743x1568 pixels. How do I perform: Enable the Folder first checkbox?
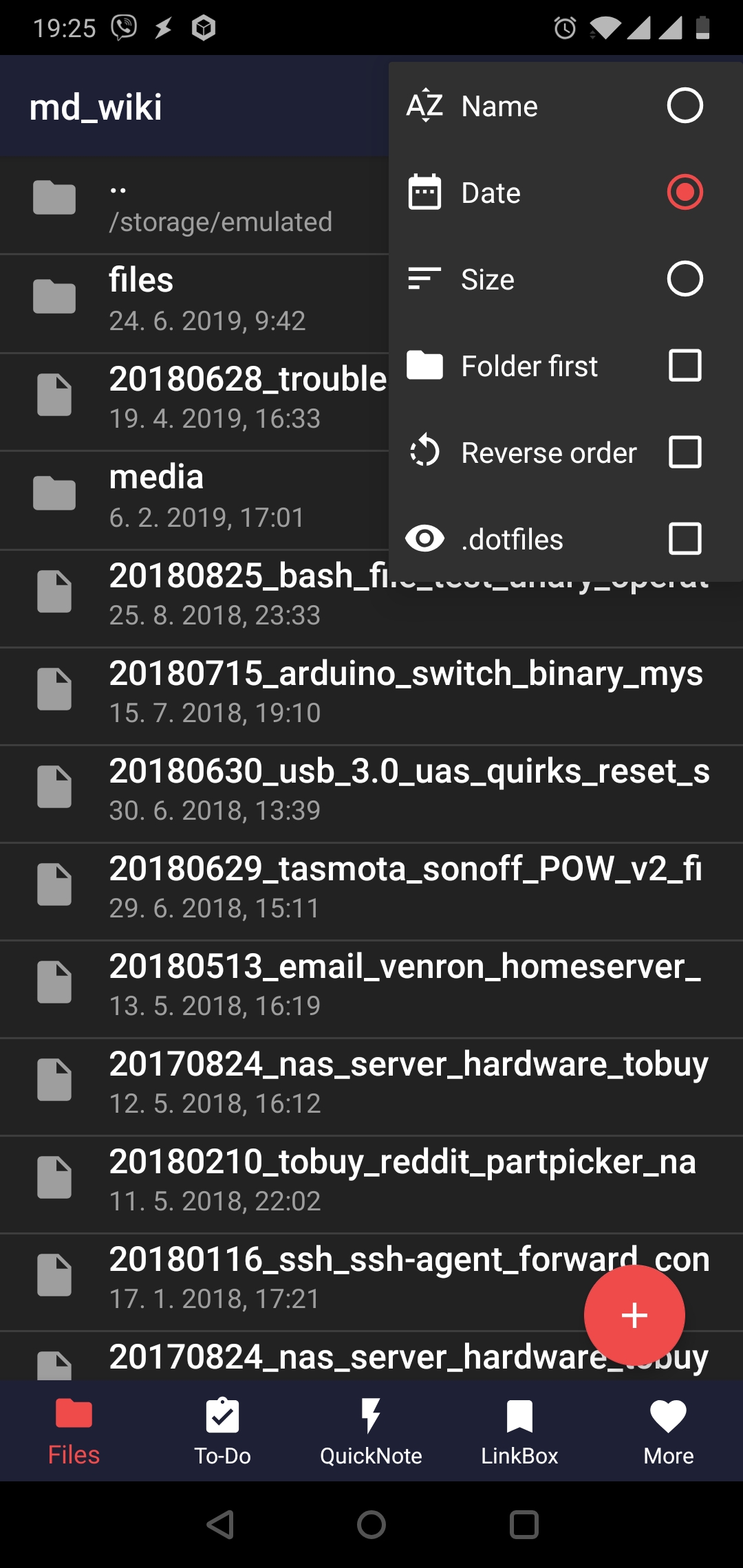pyautogui.click(x=685, y=366)
